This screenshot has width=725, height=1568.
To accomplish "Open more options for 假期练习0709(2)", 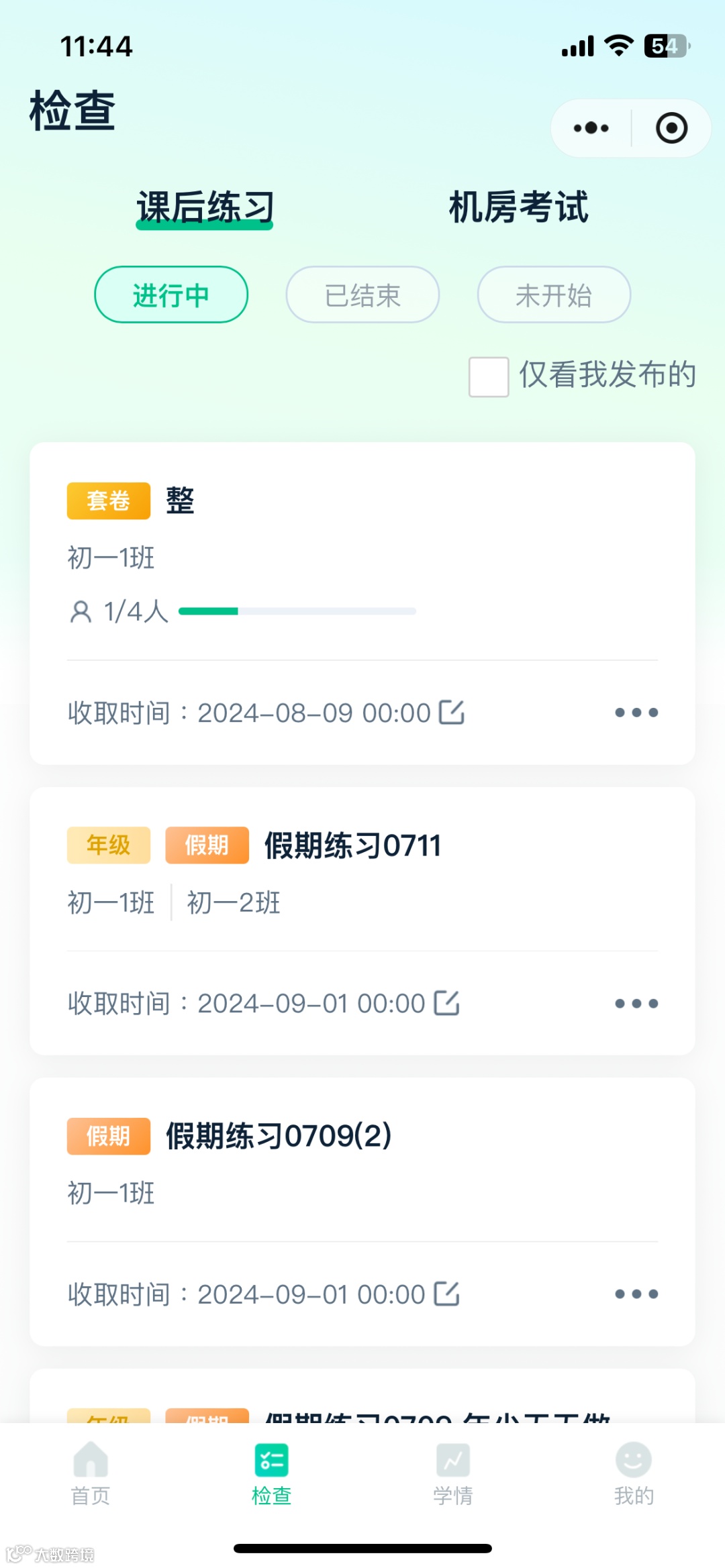I will [x=636, y=1294].
